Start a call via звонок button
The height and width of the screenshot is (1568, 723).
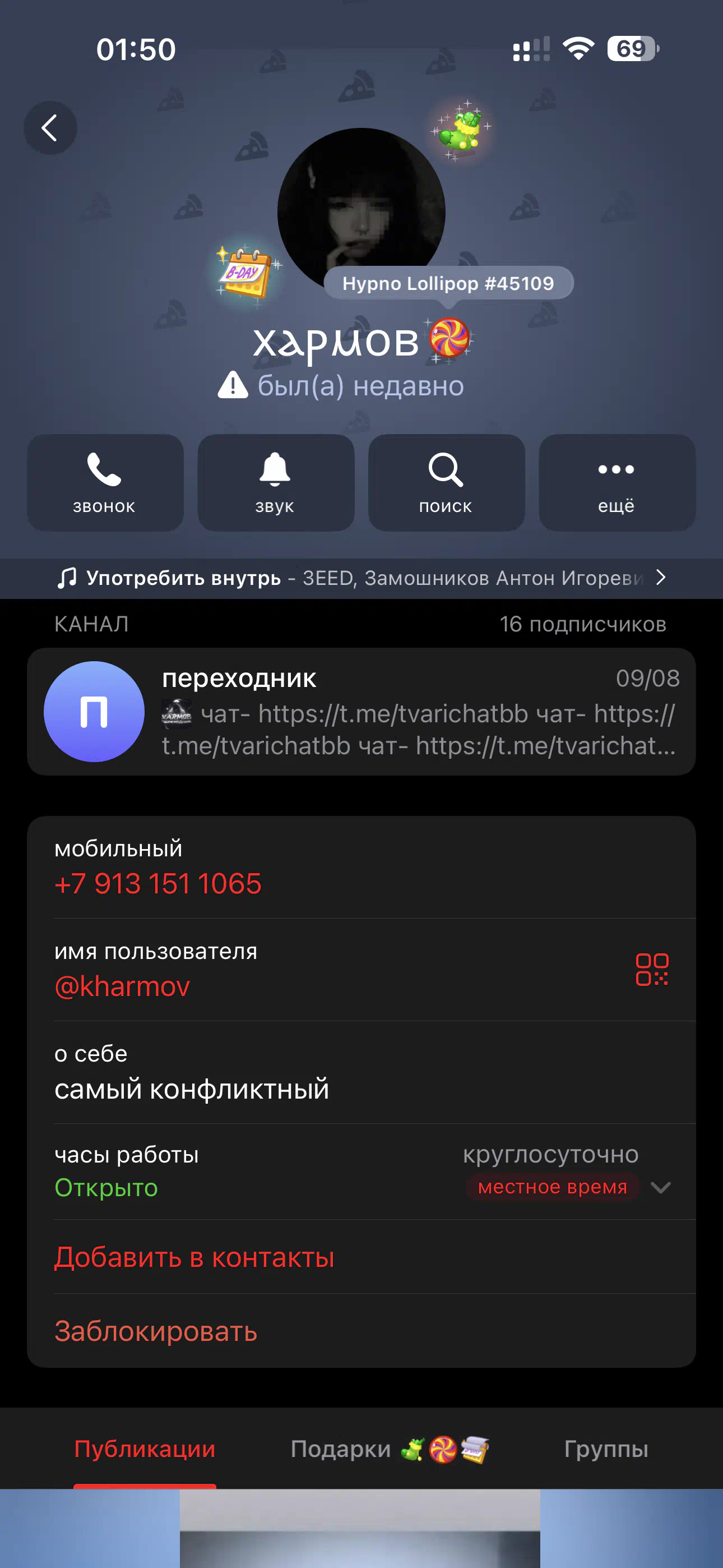(x=105, y=482)
